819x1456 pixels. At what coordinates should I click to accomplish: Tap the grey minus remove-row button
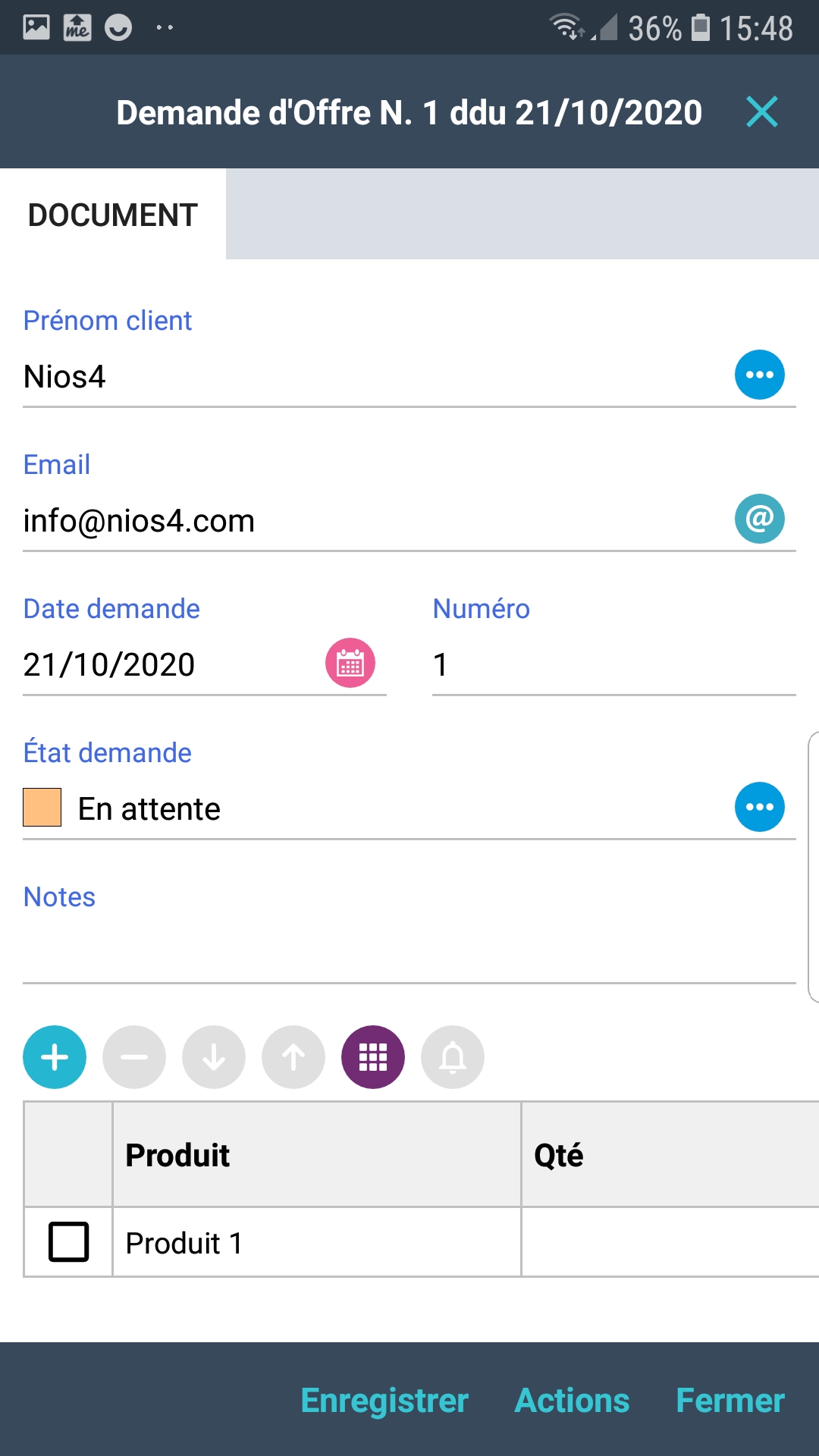pos(134,1057)
